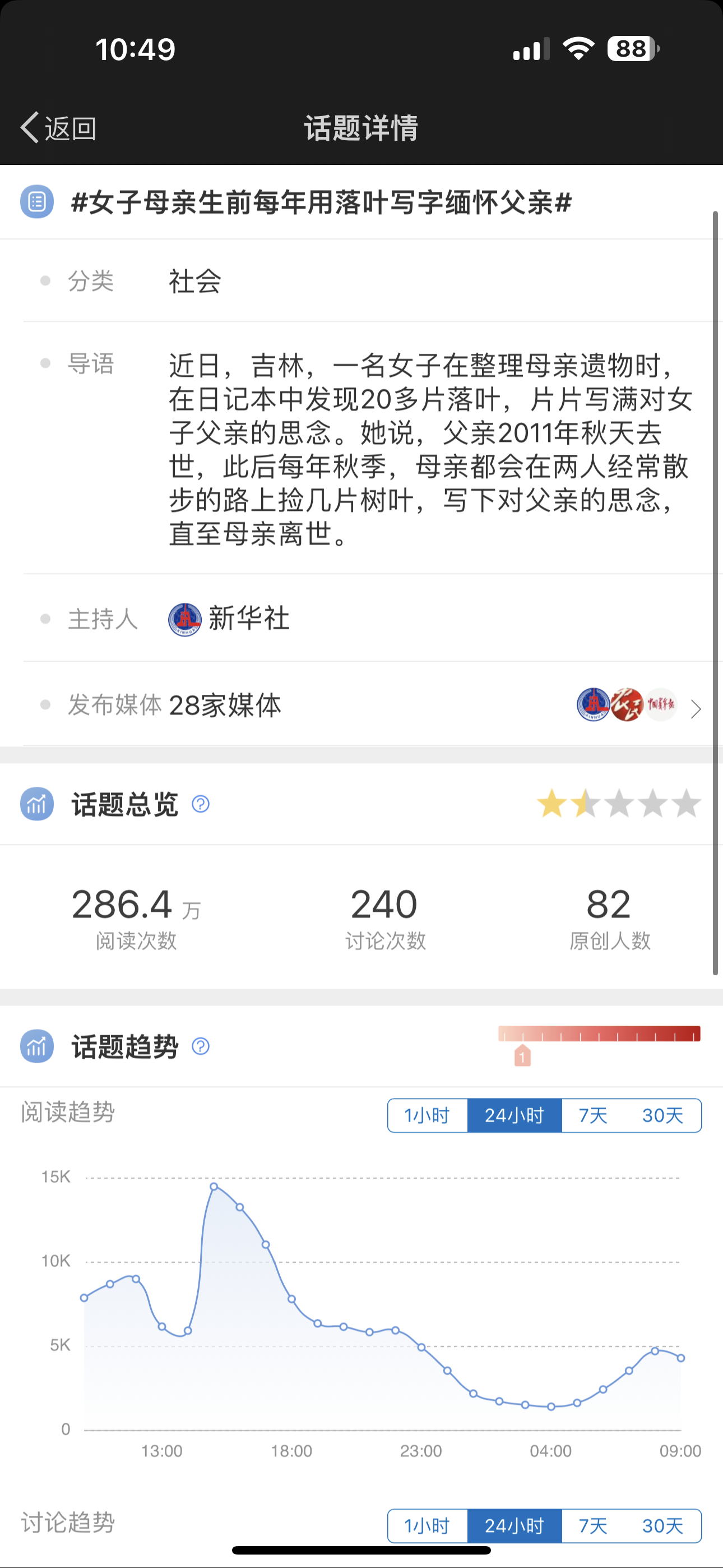Switch 阅读趋势 chart to 7天
Viewport: 723px width, 1568px height.
click(593, 1116)
